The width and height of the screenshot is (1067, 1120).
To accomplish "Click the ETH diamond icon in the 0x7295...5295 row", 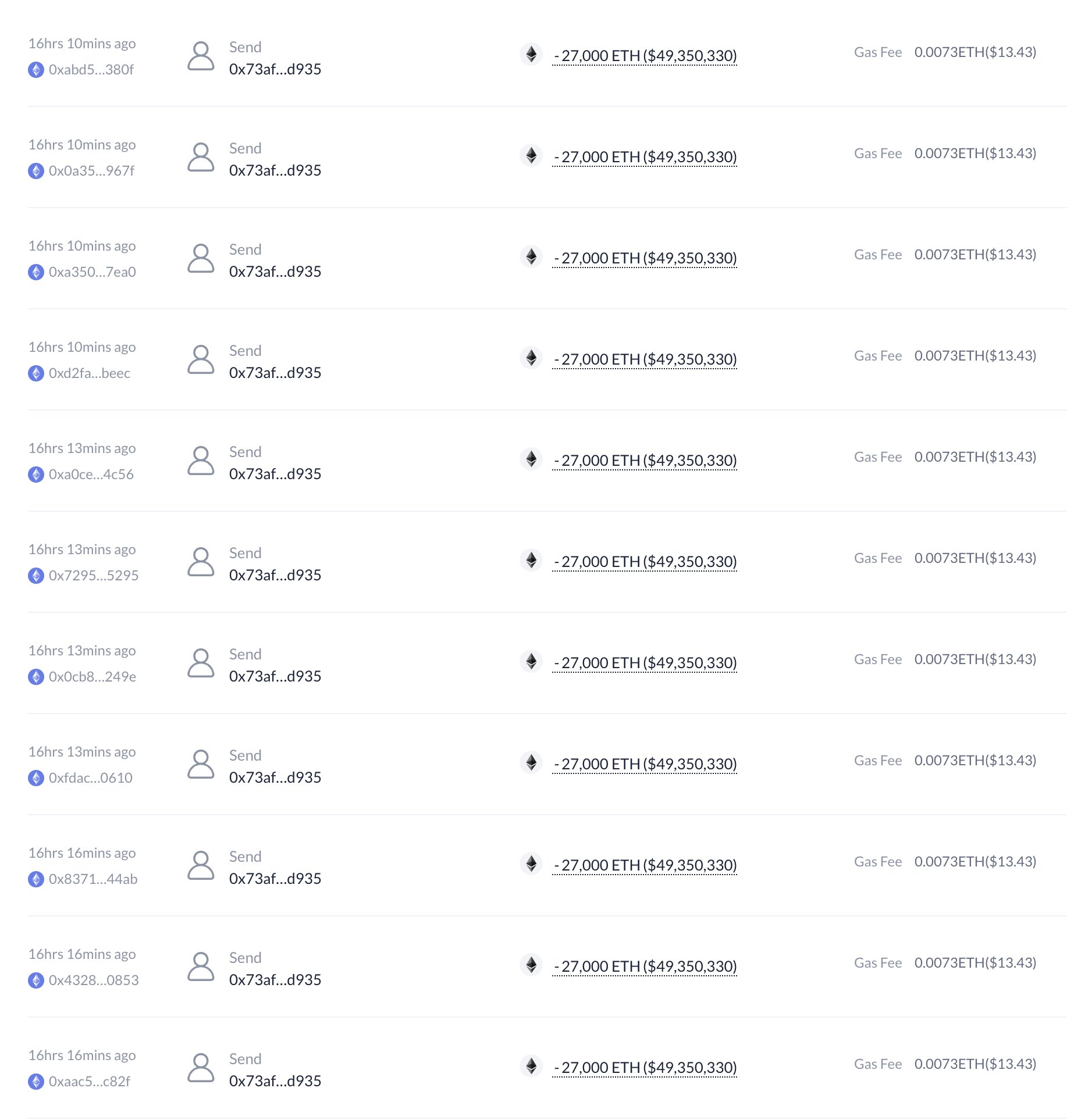I will [531, 561].
